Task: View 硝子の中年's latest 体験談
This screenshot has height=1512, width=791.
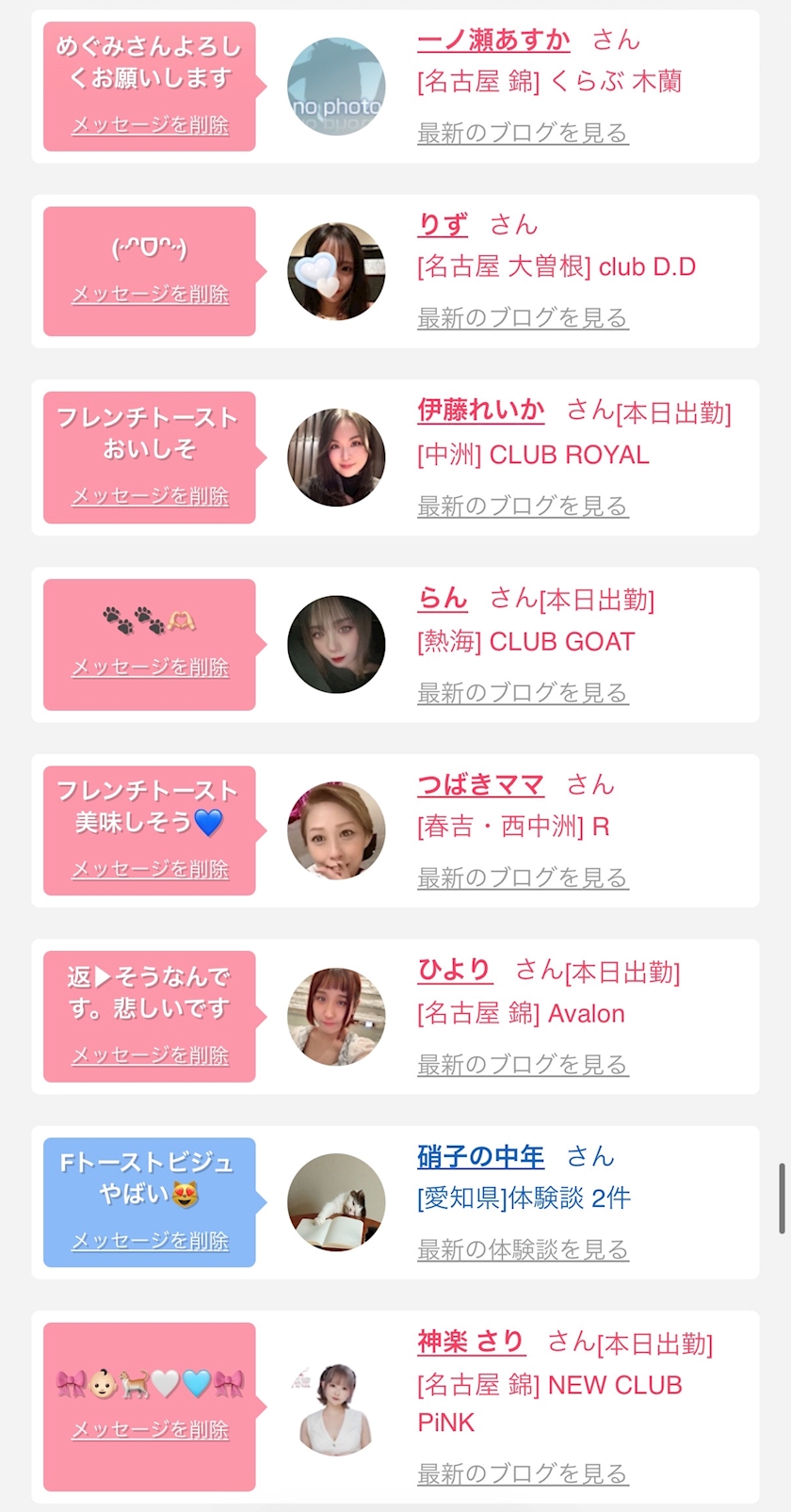Action: (x=523, y=1250)
